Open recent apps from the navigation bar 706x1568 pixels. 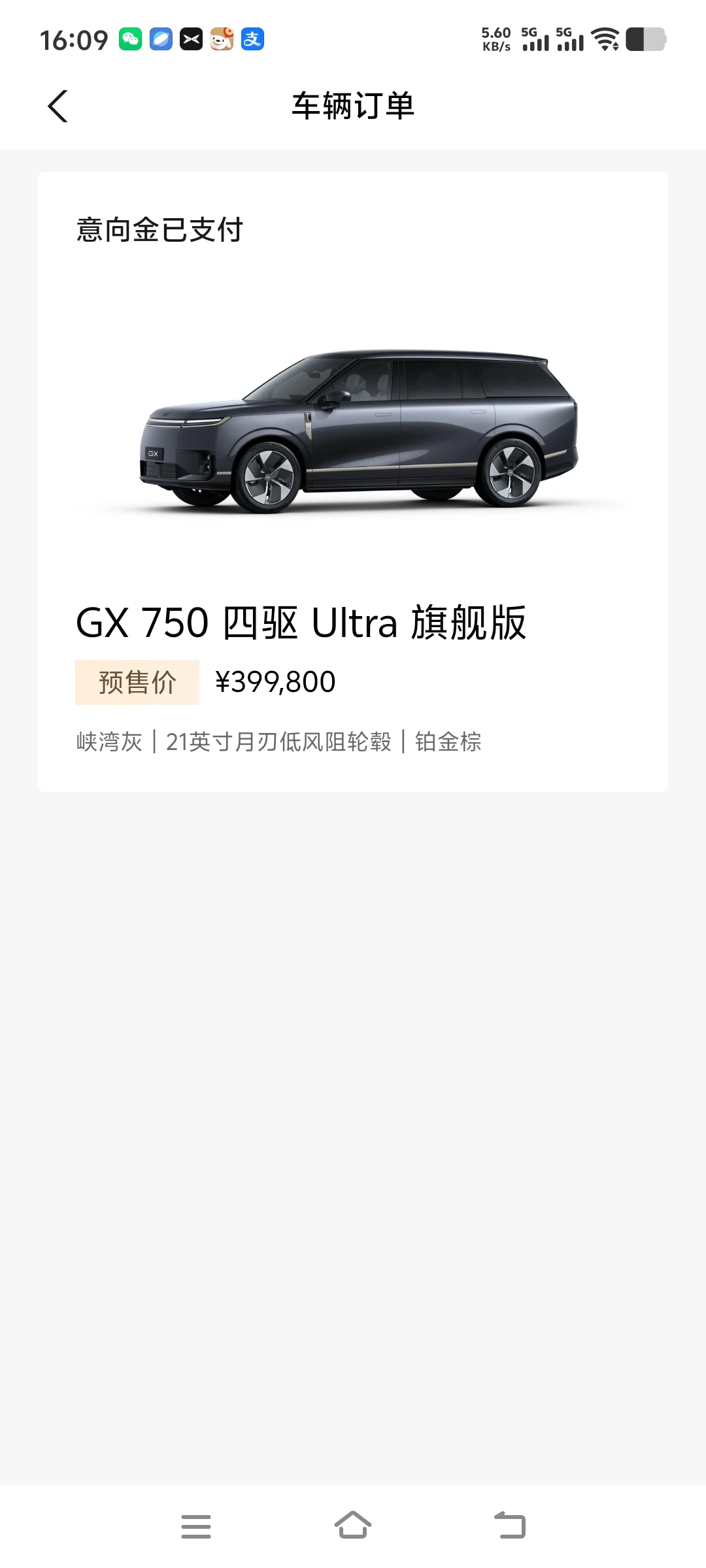click(196, 1526)
